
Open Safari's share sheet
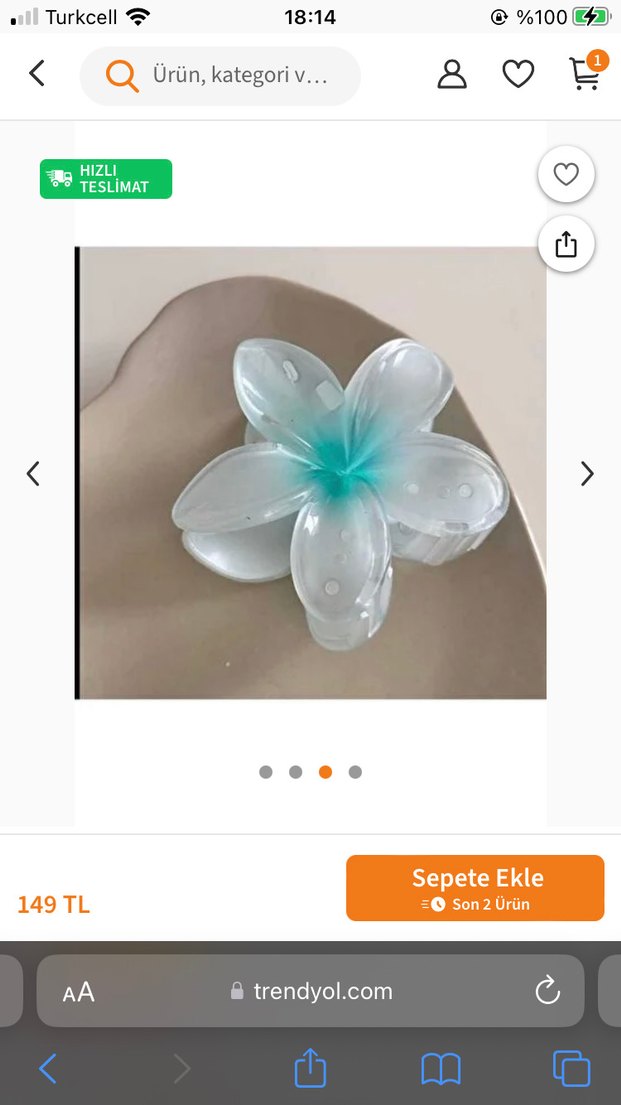point(310,1068)
